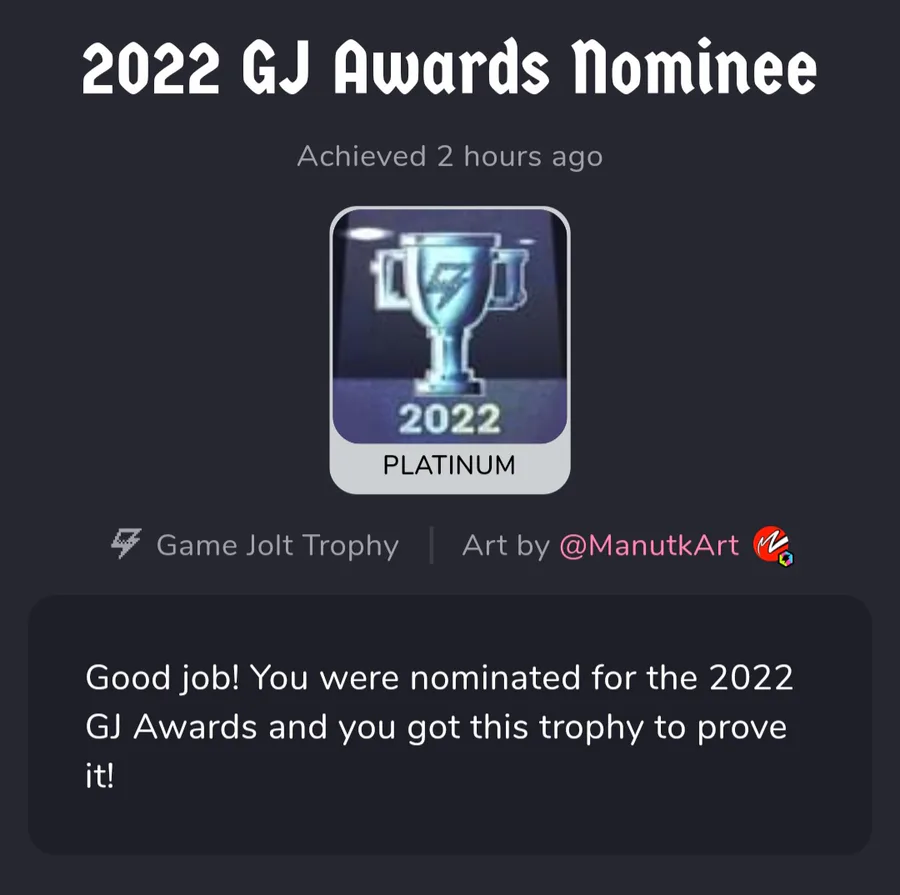Open the @ManutkArt profile link

pos(649,545)
